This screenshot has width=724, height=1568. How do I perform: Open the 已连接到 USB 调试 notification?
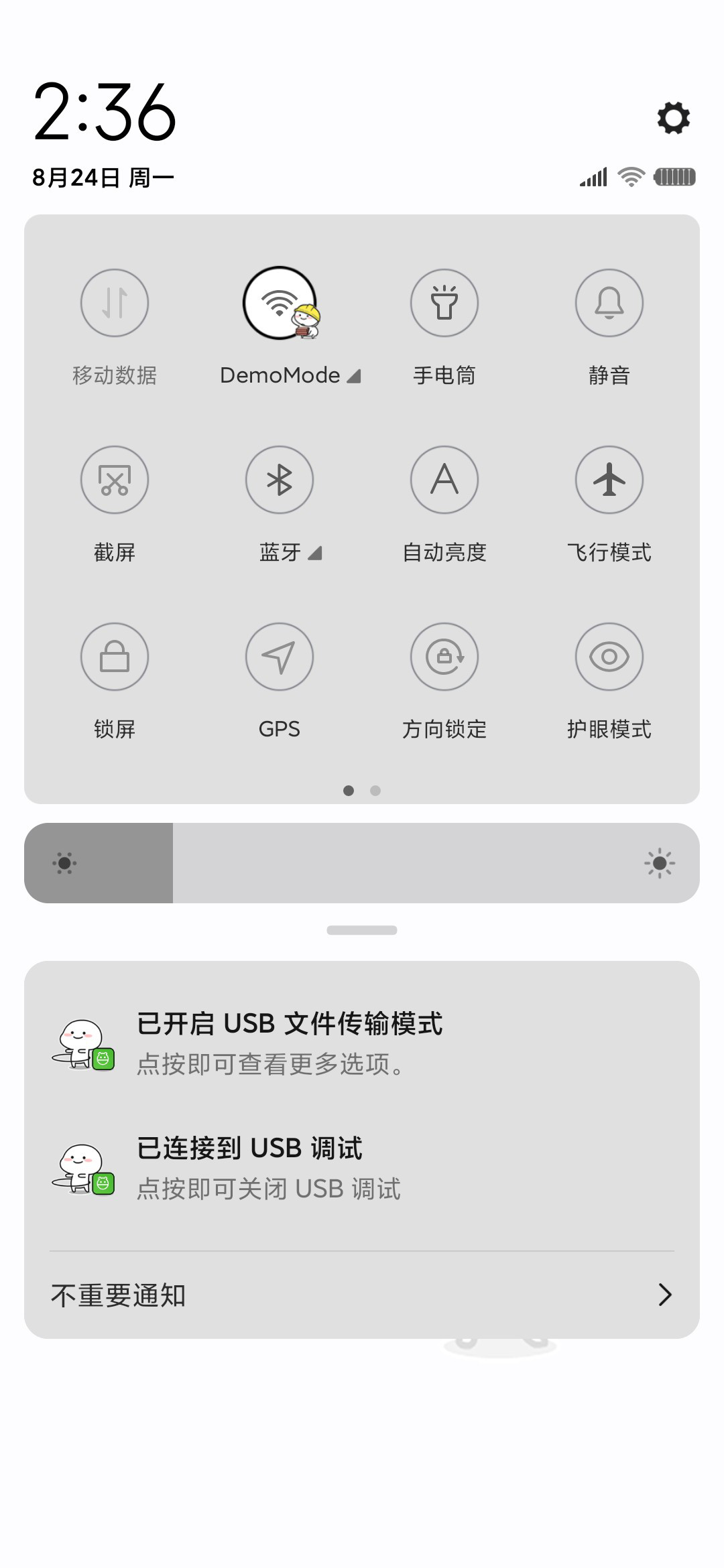pos(362,1168)
